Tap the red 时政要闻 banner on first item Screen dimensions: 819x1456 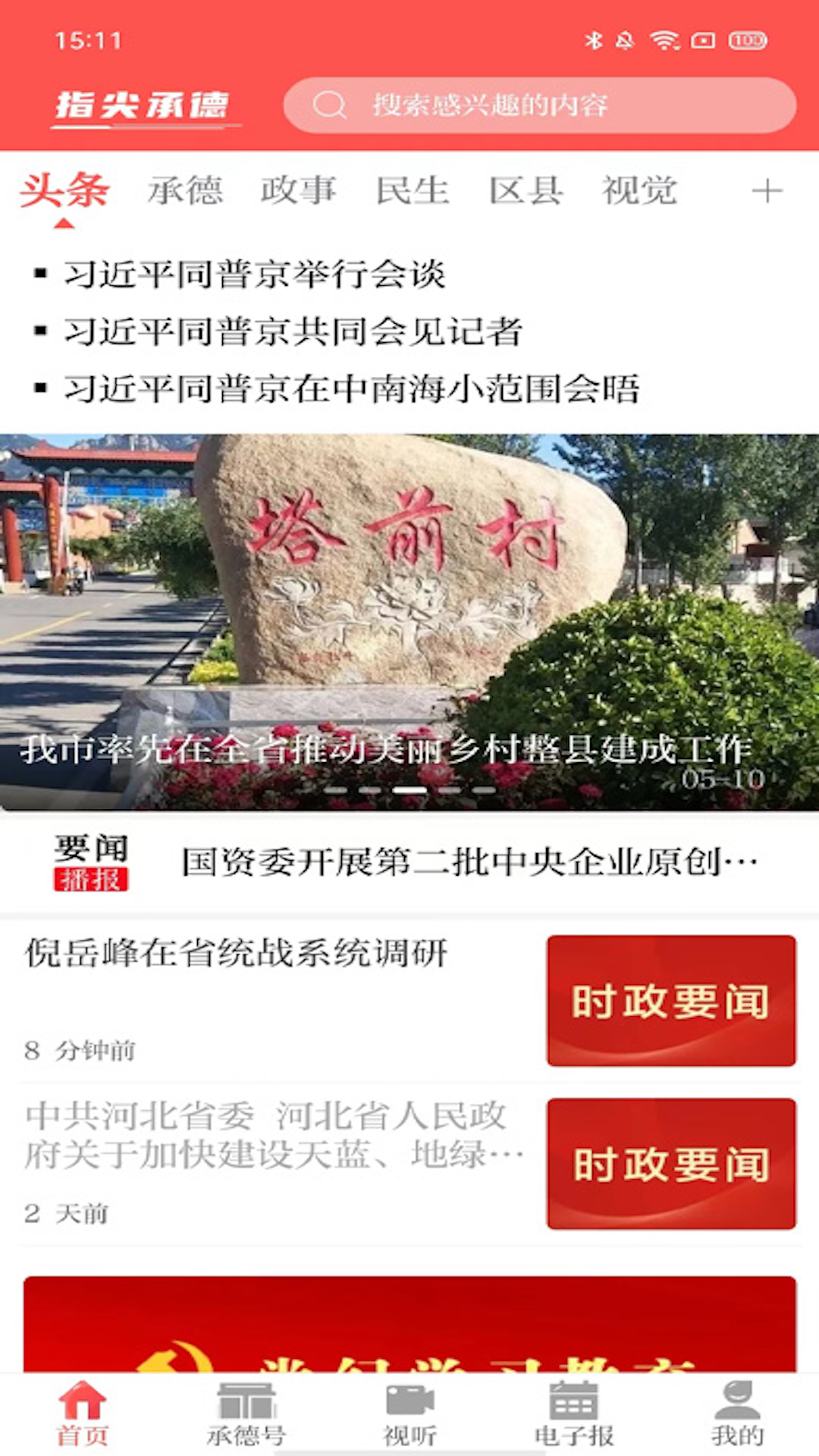pyautogui.click(x=670, y=1003)
